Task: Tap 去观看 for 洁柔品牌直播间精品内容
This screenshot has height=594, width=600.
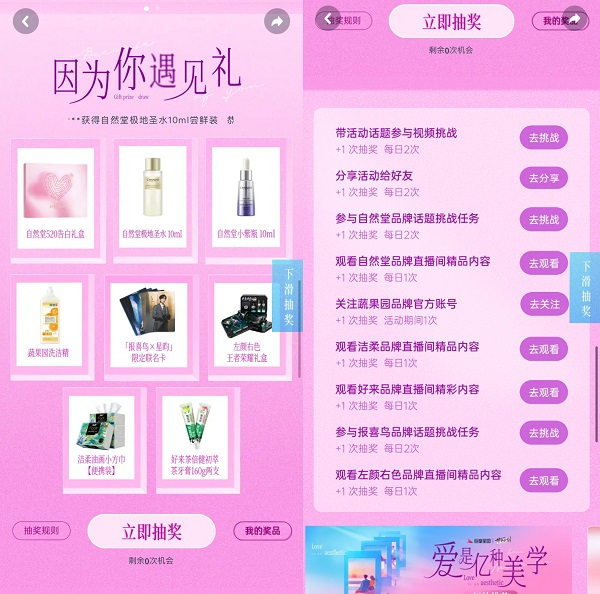Action: point(543,349)
